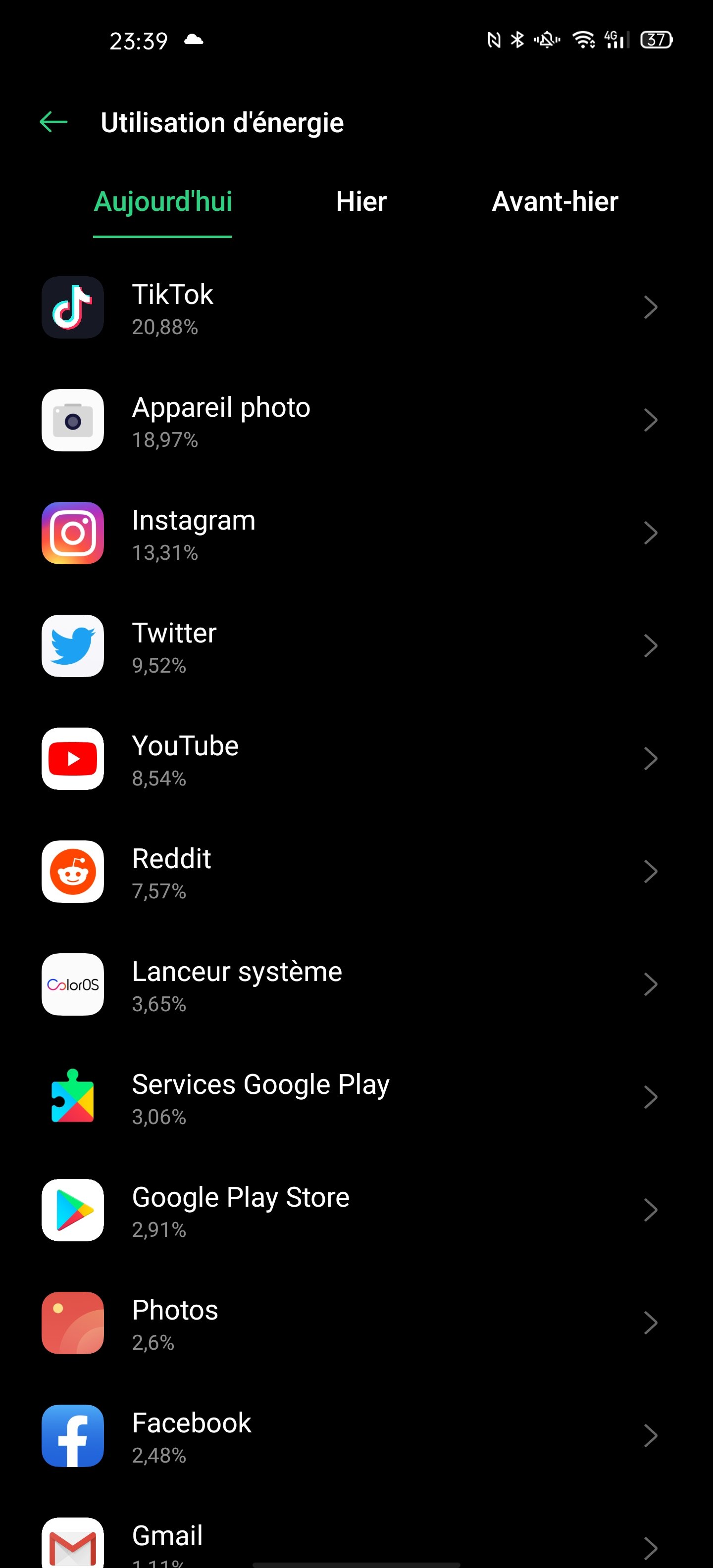View YouTube power consumption
The image size is (713, 1568).
click(x=356, y=759)
